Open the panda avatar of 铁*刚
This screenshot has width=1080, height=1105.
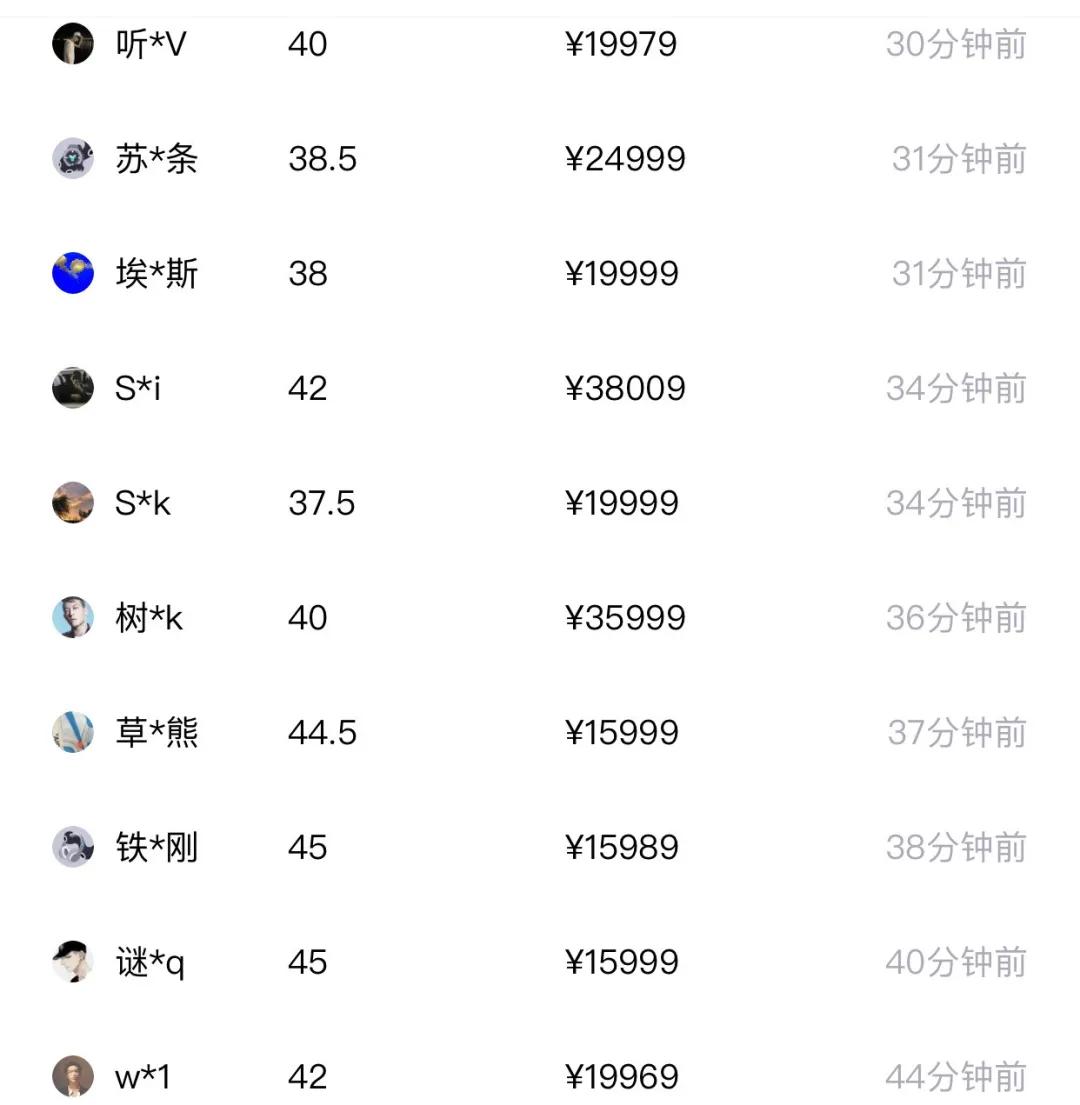coord(72,847)
